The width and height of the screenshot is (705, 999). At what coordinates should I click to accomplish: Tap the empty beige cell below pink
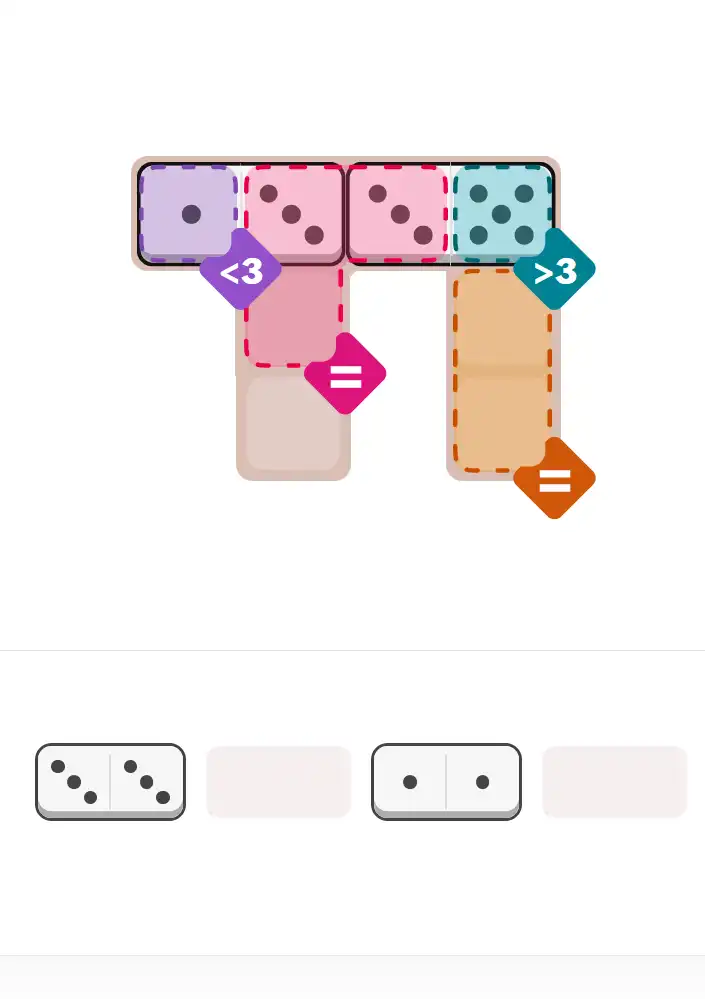tap(293, 424)
